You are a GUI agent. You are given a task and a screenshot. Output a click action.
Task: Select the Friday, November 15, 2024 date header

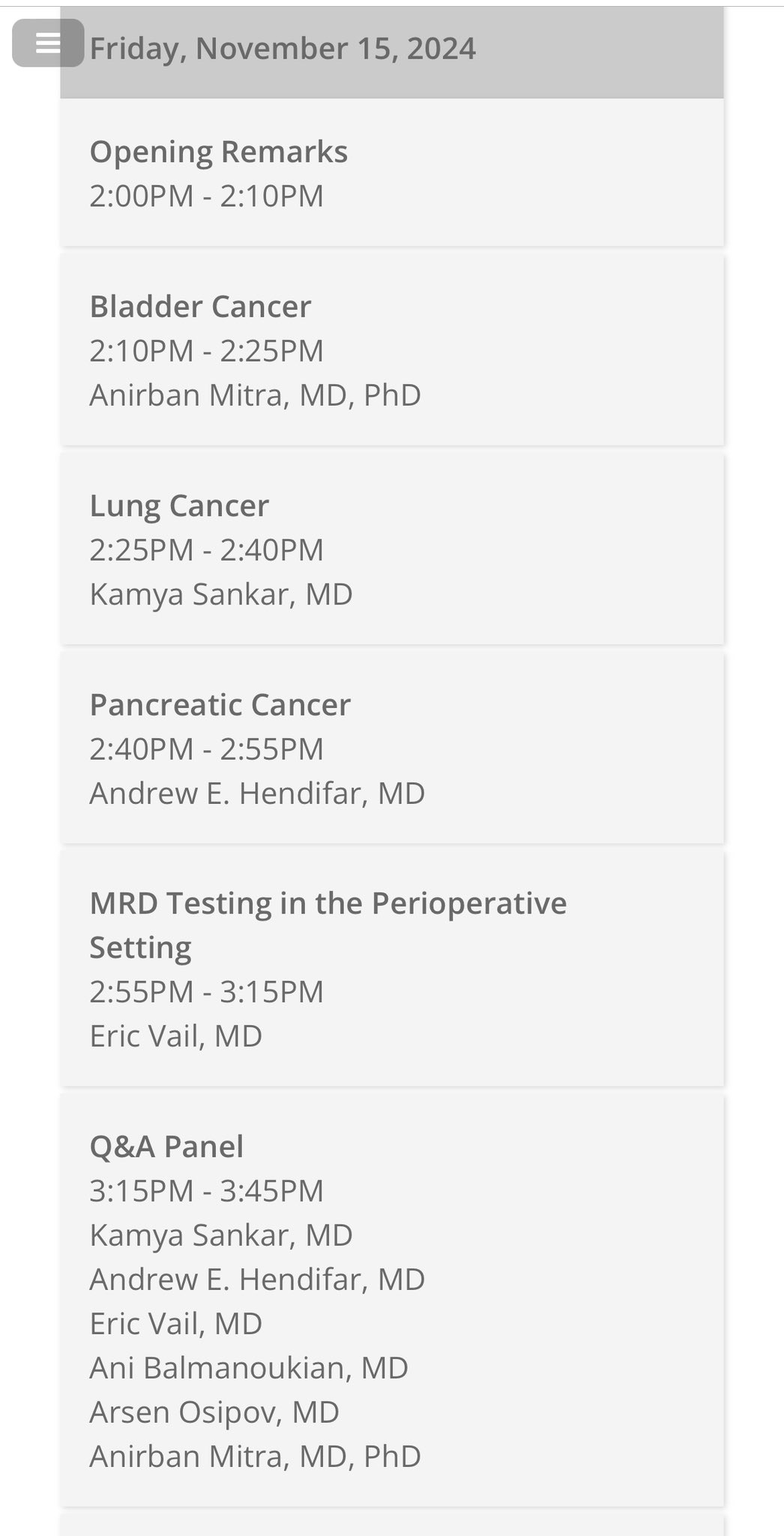[281, 49]
